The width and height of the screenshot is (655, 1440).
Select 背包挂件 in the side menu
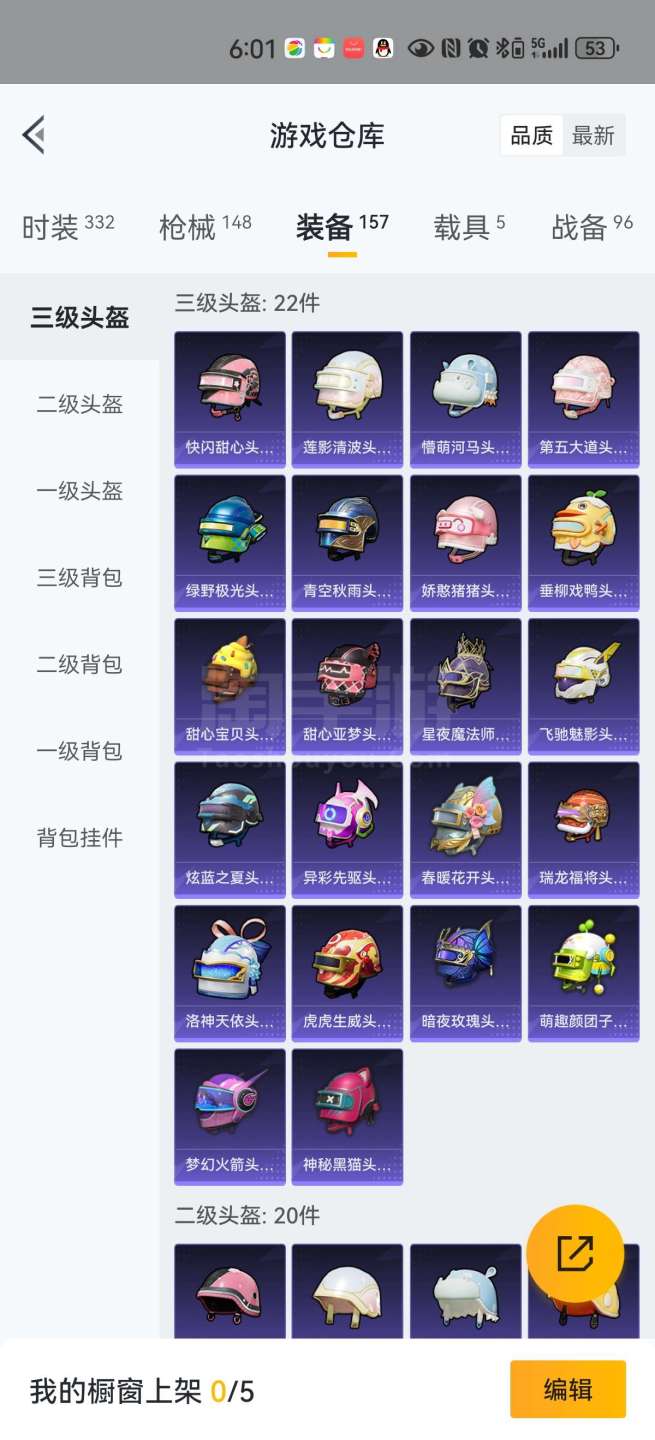[x=80, y=838]
